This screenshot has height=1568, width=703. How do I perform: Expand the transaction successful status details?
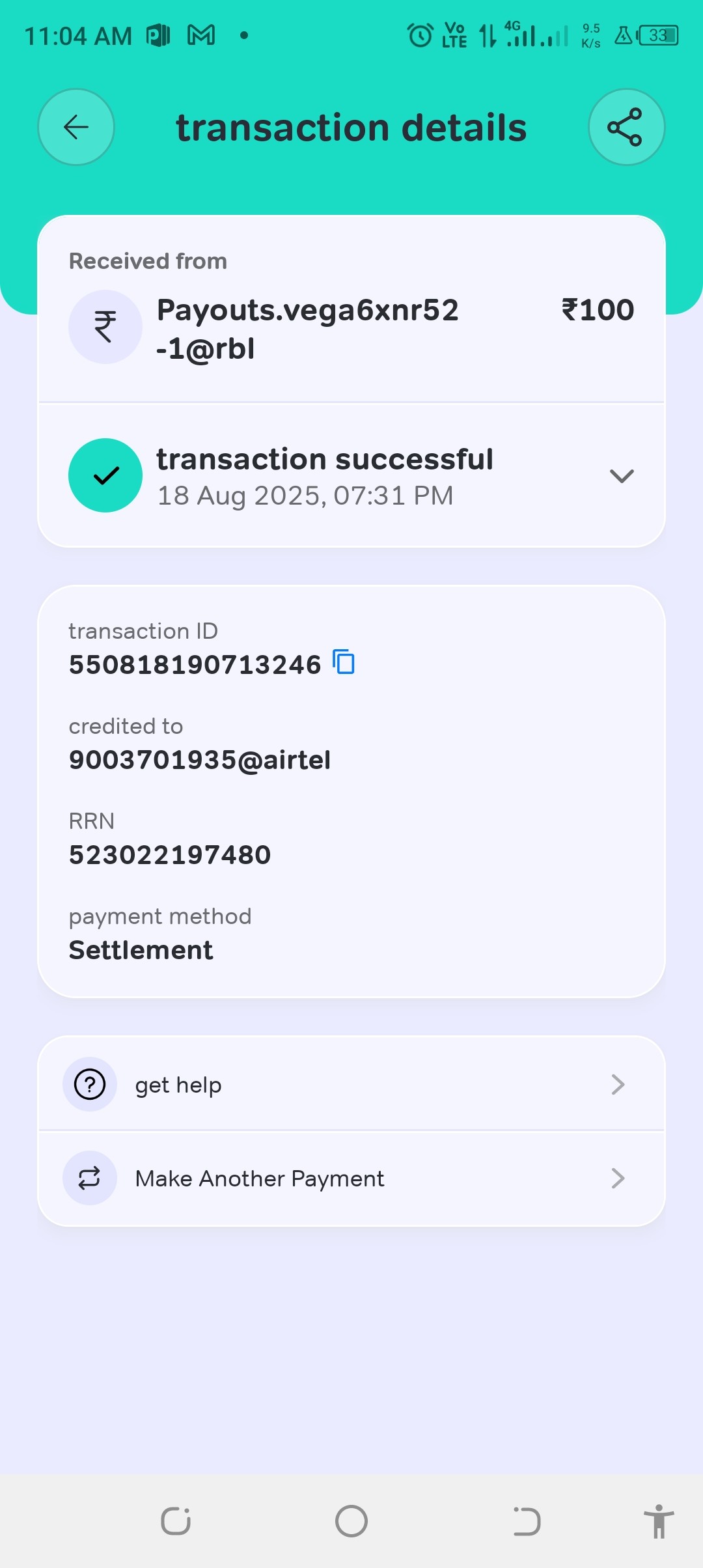coord(621,476)
